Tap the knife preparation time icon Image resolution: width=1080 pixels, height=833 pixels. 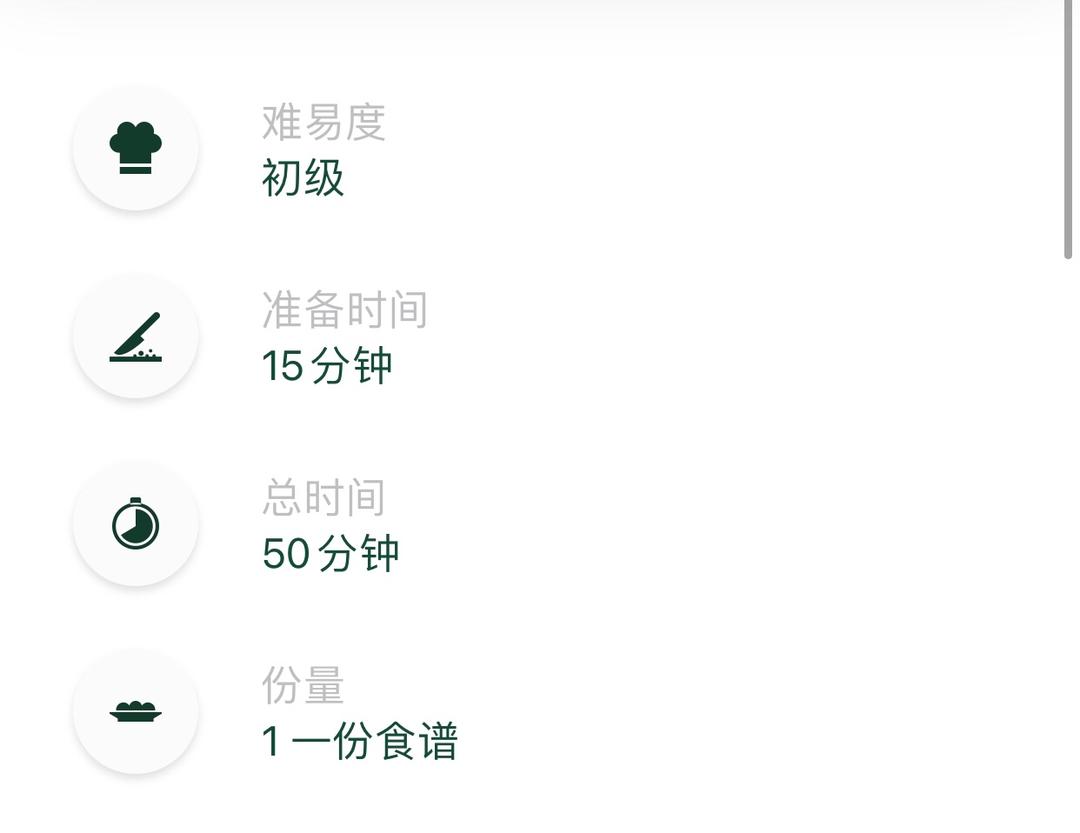pos(136,337)
